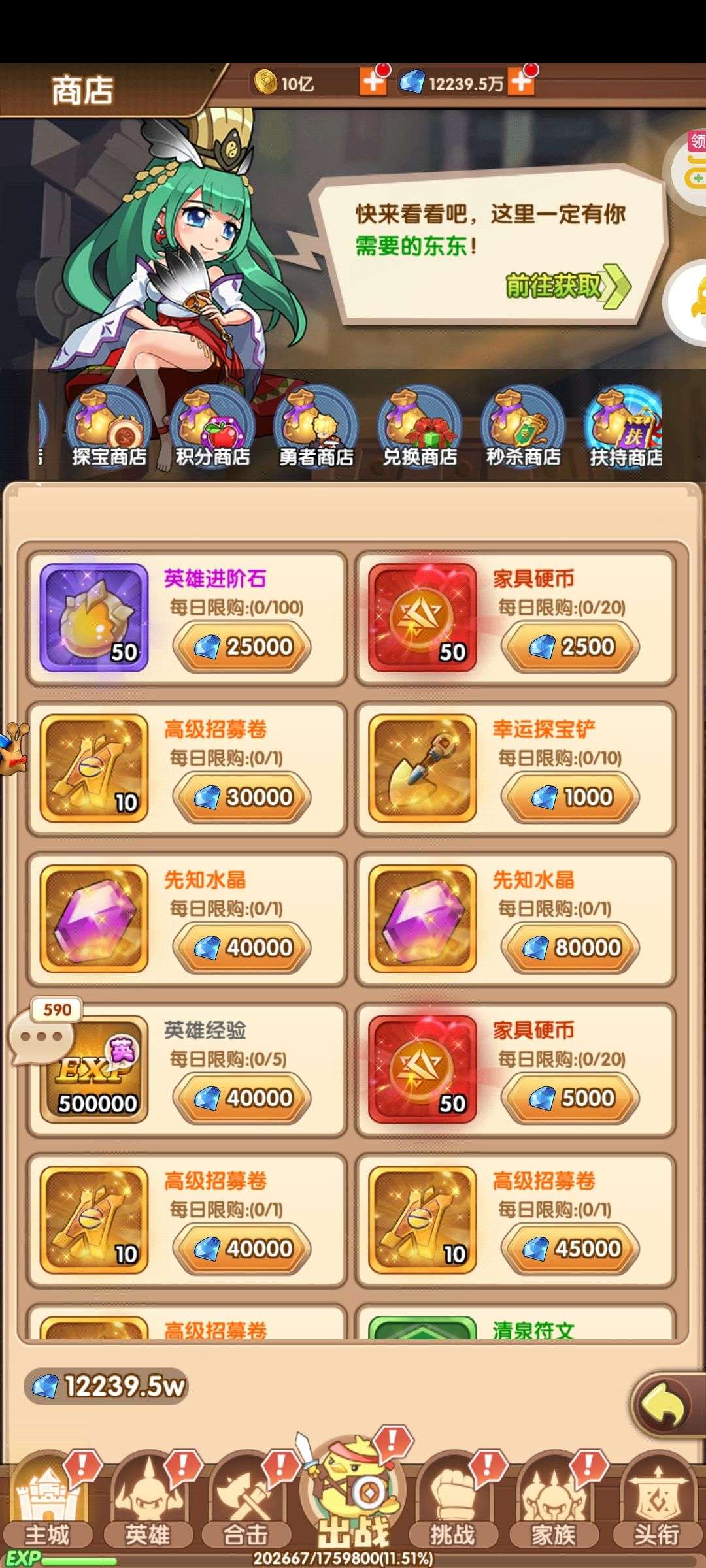Buy 家具硬币 for 2500 diamonds
The image size is (706, 1568).
(x=570, y=647)
